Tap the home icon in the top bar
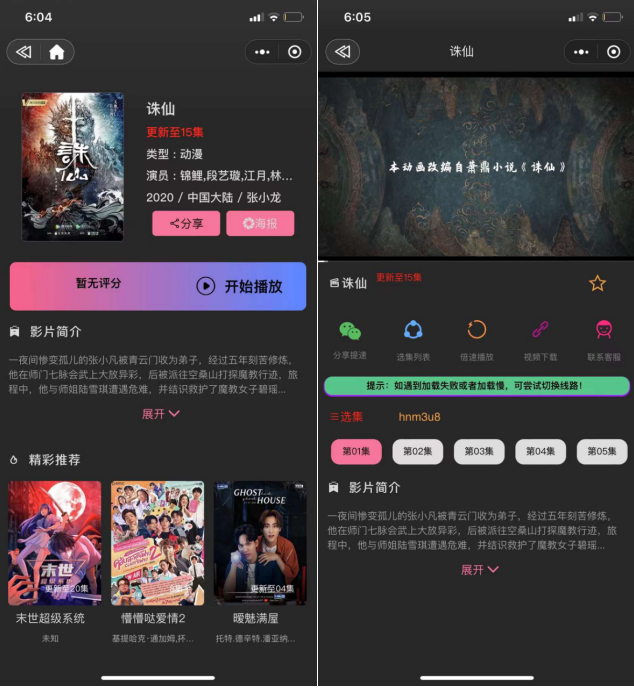 pos(57,52)
